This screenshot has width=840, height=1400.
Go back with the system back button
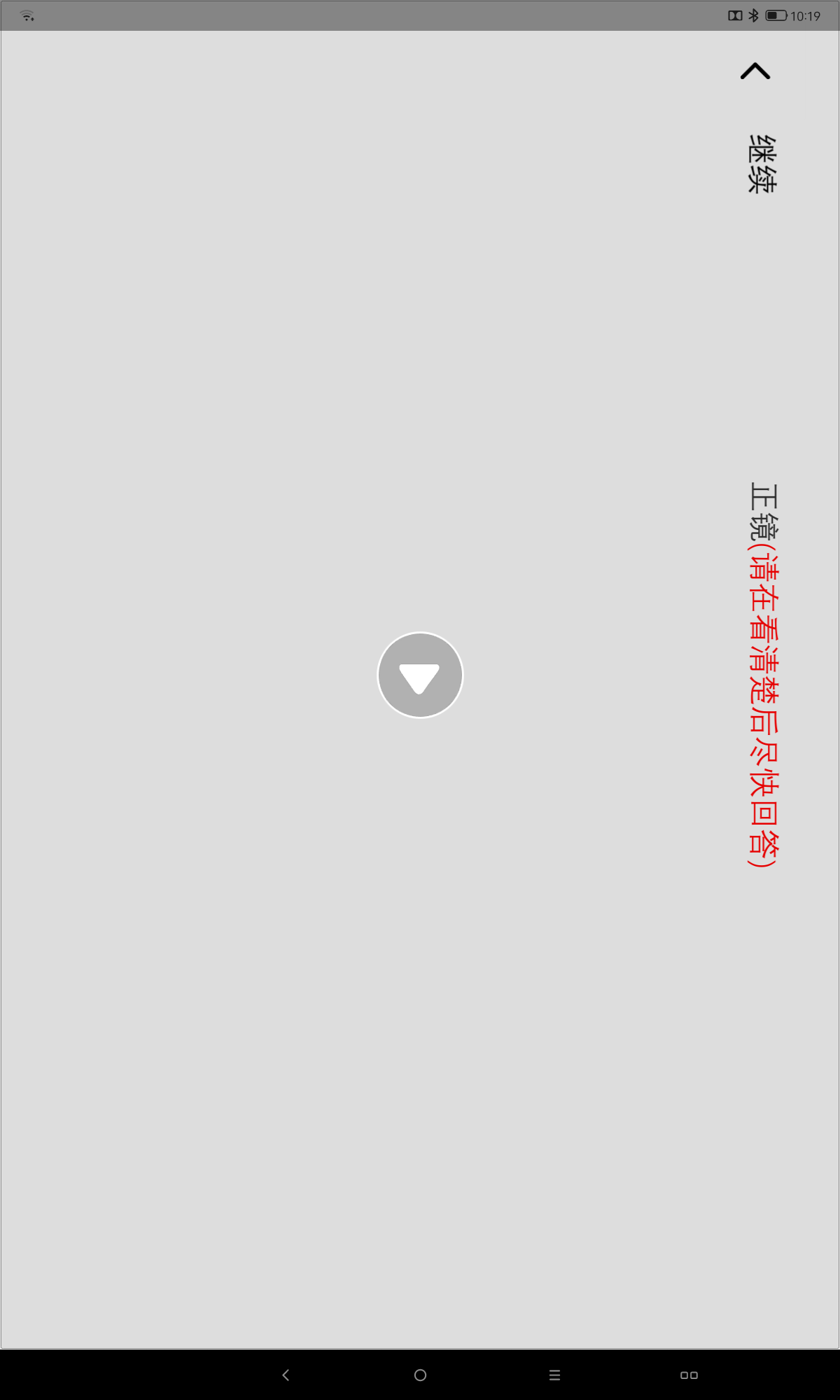[286, 1375]
